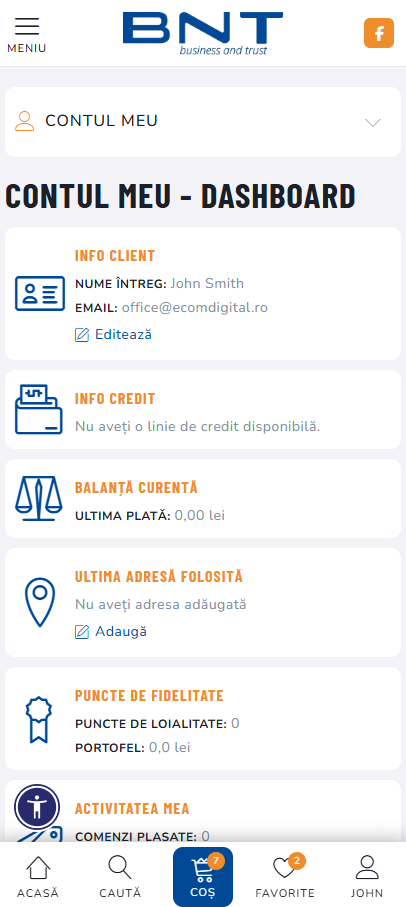Tap Adaugă to add an address
This screenshot has width=406, height=907.
point(111,632)
